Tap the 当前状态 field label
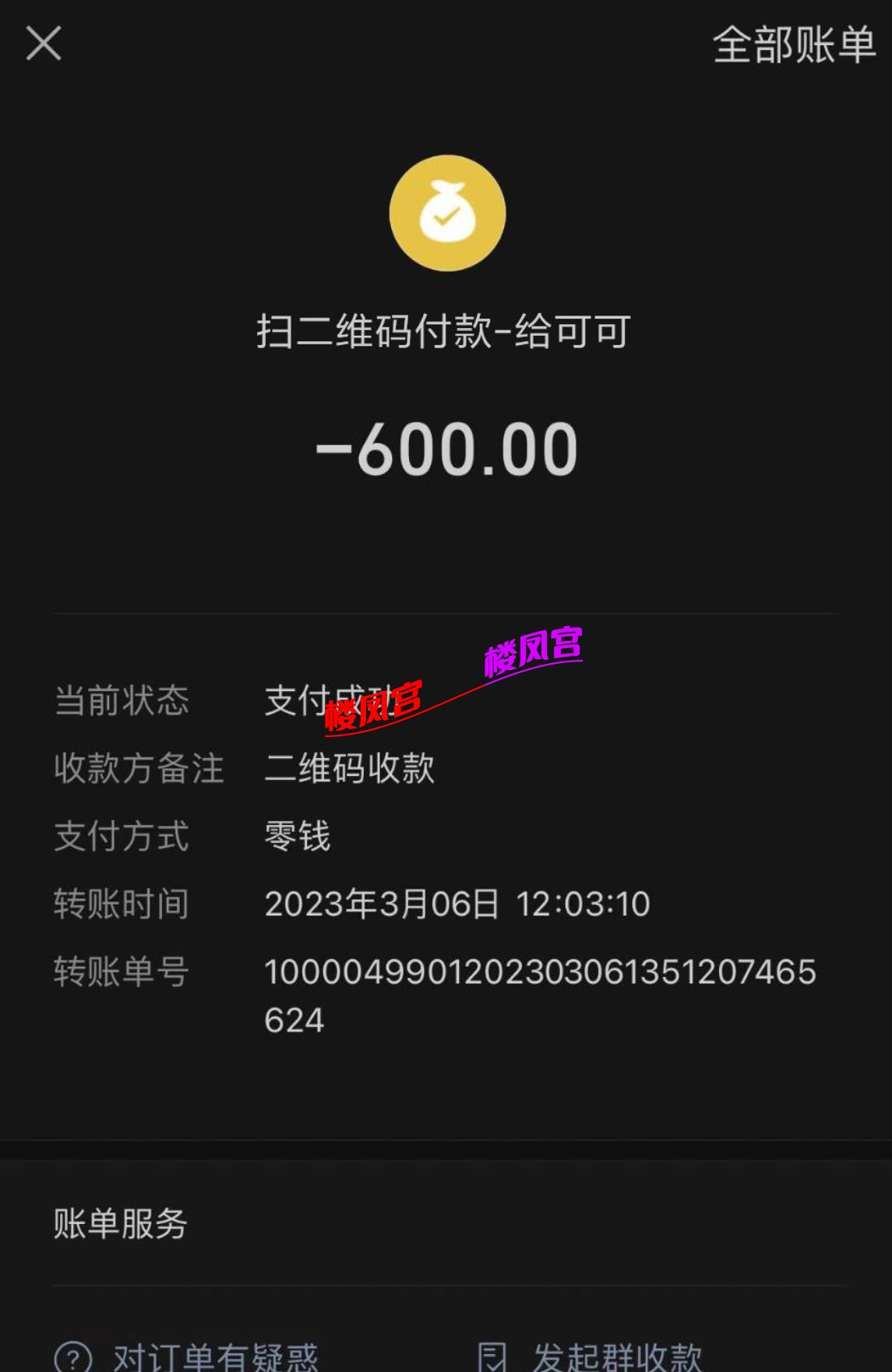The width and height of the screenshot is (892, 1372). coord(121,701)
